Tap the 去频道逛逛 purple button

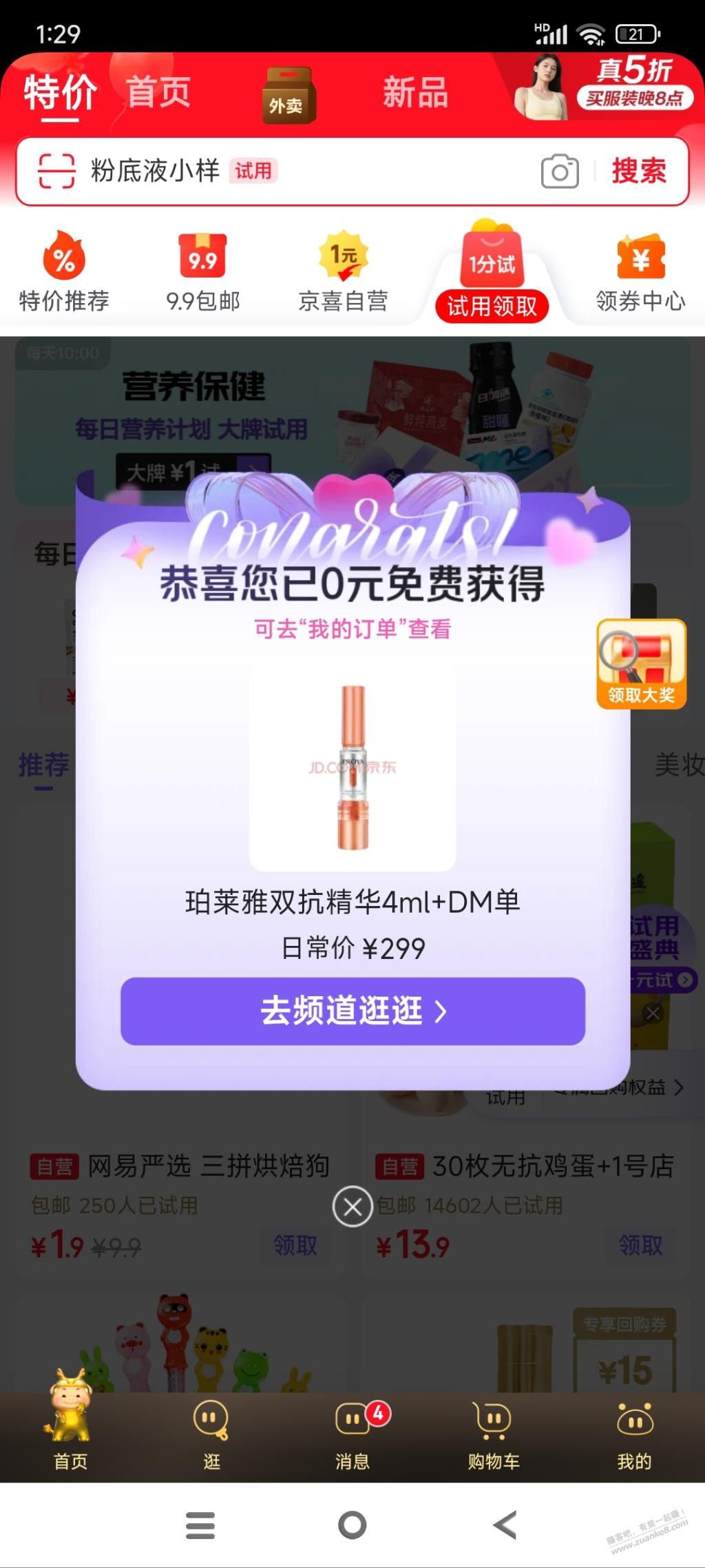pyautogui.click(x=352, y=1011)
